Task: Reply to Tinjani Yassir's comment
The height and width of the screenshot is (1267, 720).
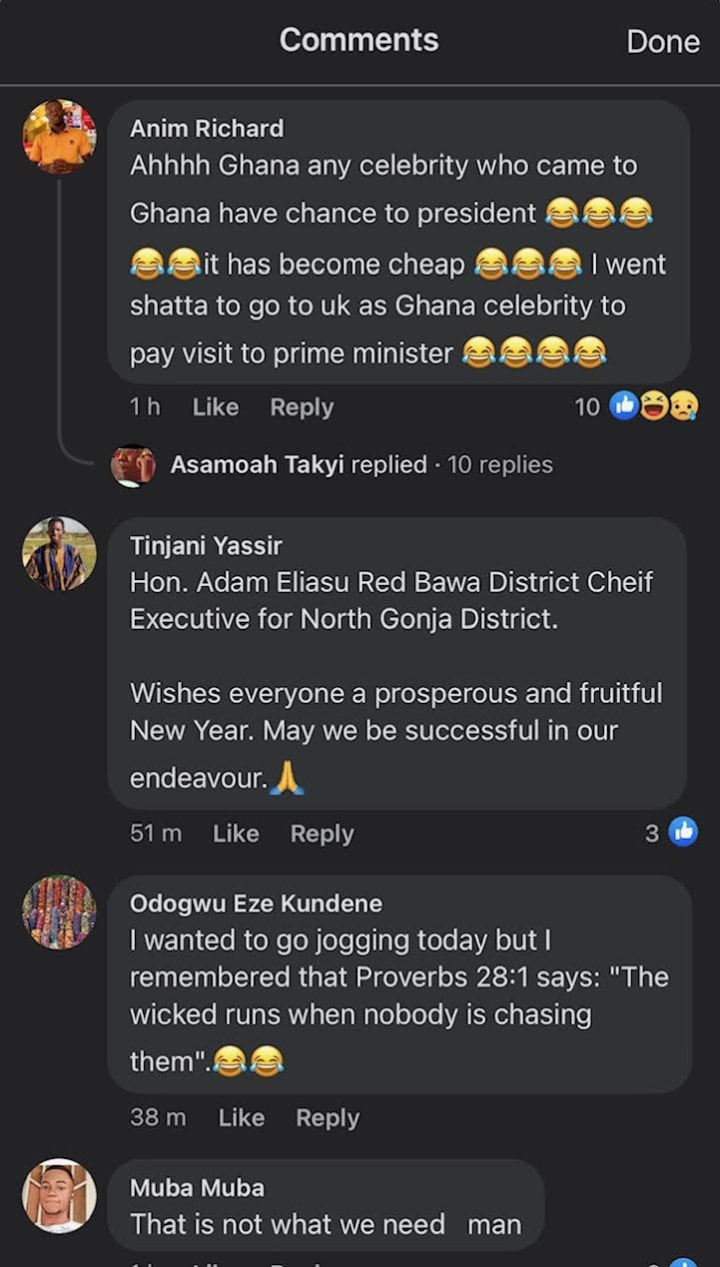Action: (x=321, y=833)
